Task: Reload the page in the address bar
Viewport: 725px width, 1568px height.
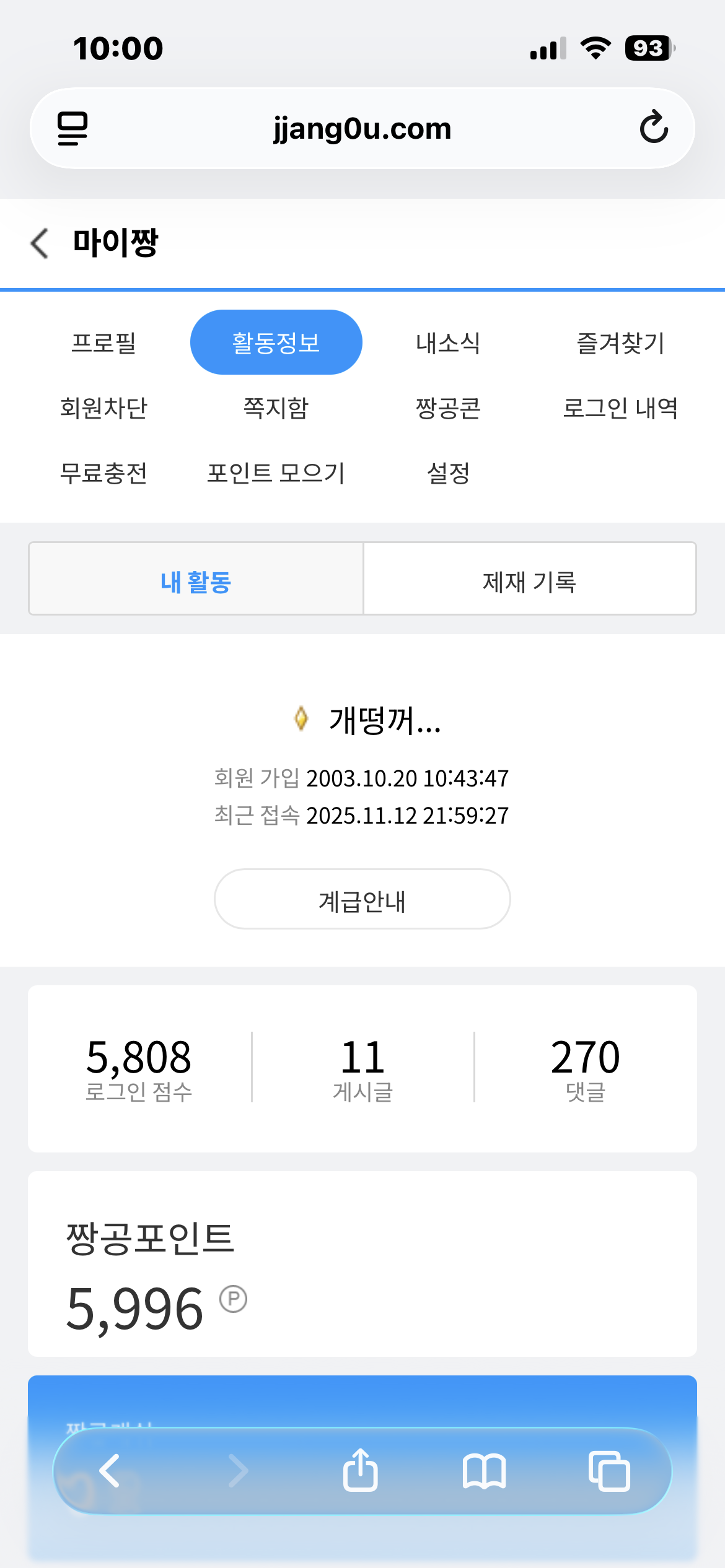Action: click(654, 128)
